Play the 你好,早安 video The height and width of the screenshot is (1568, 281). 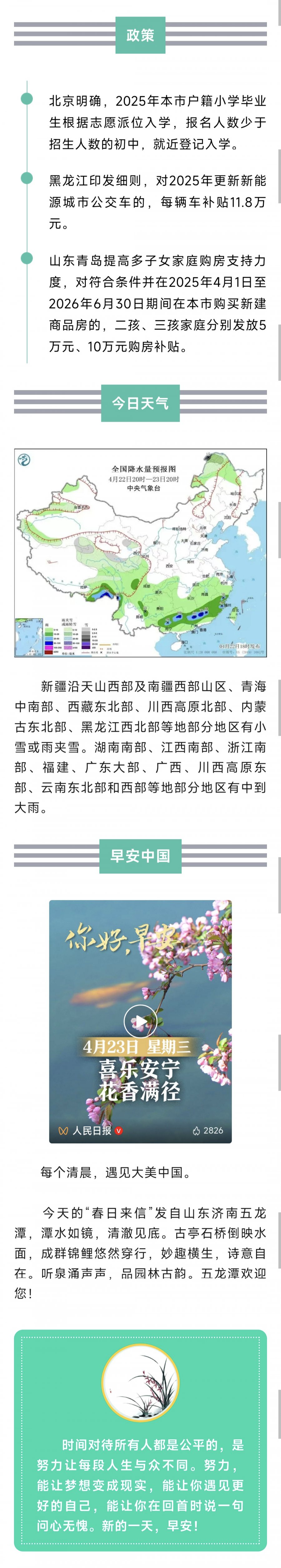tap(140, 1021)
